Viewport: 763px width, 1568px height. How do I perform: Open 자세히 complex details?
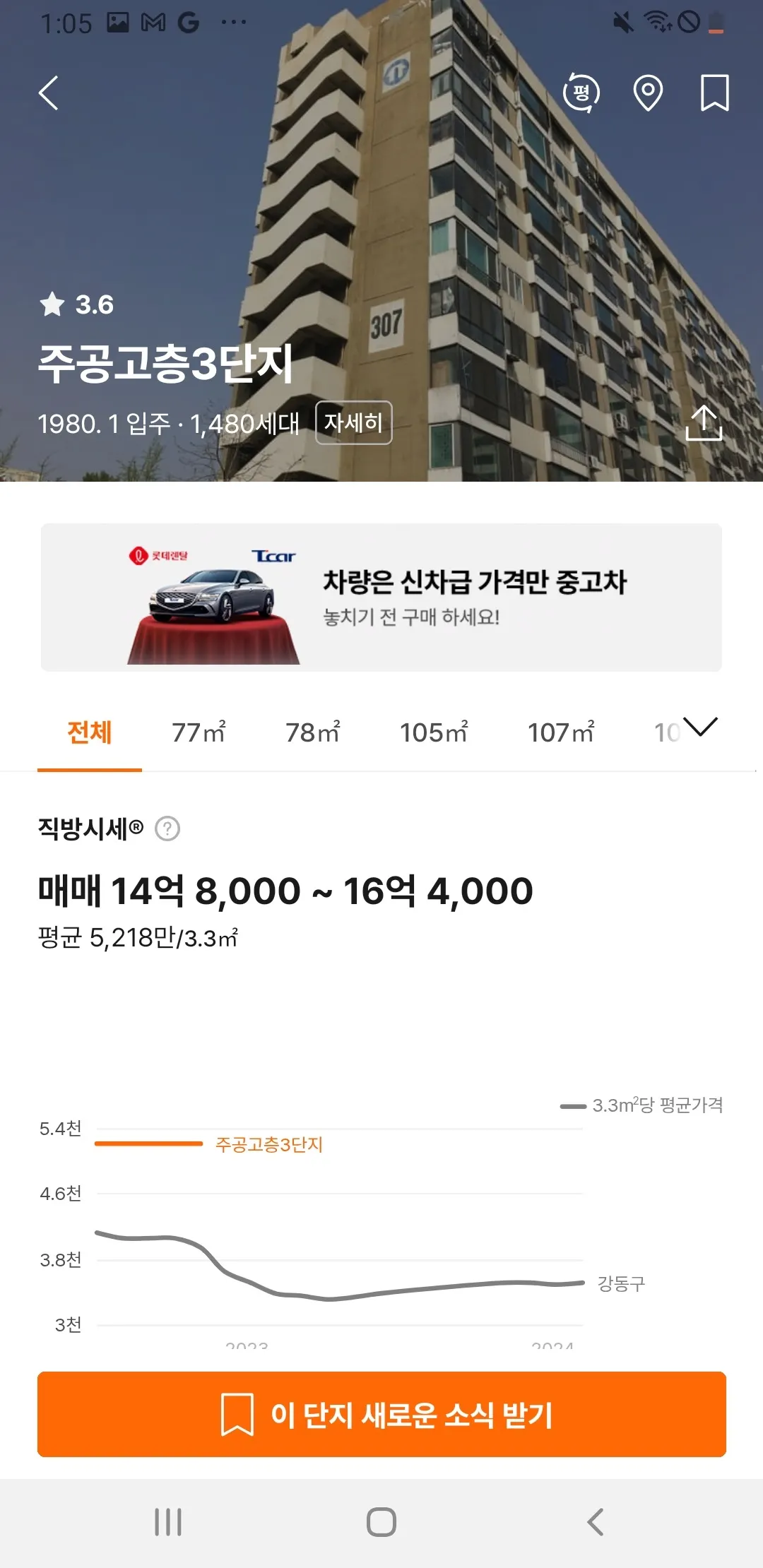point(353,423)
